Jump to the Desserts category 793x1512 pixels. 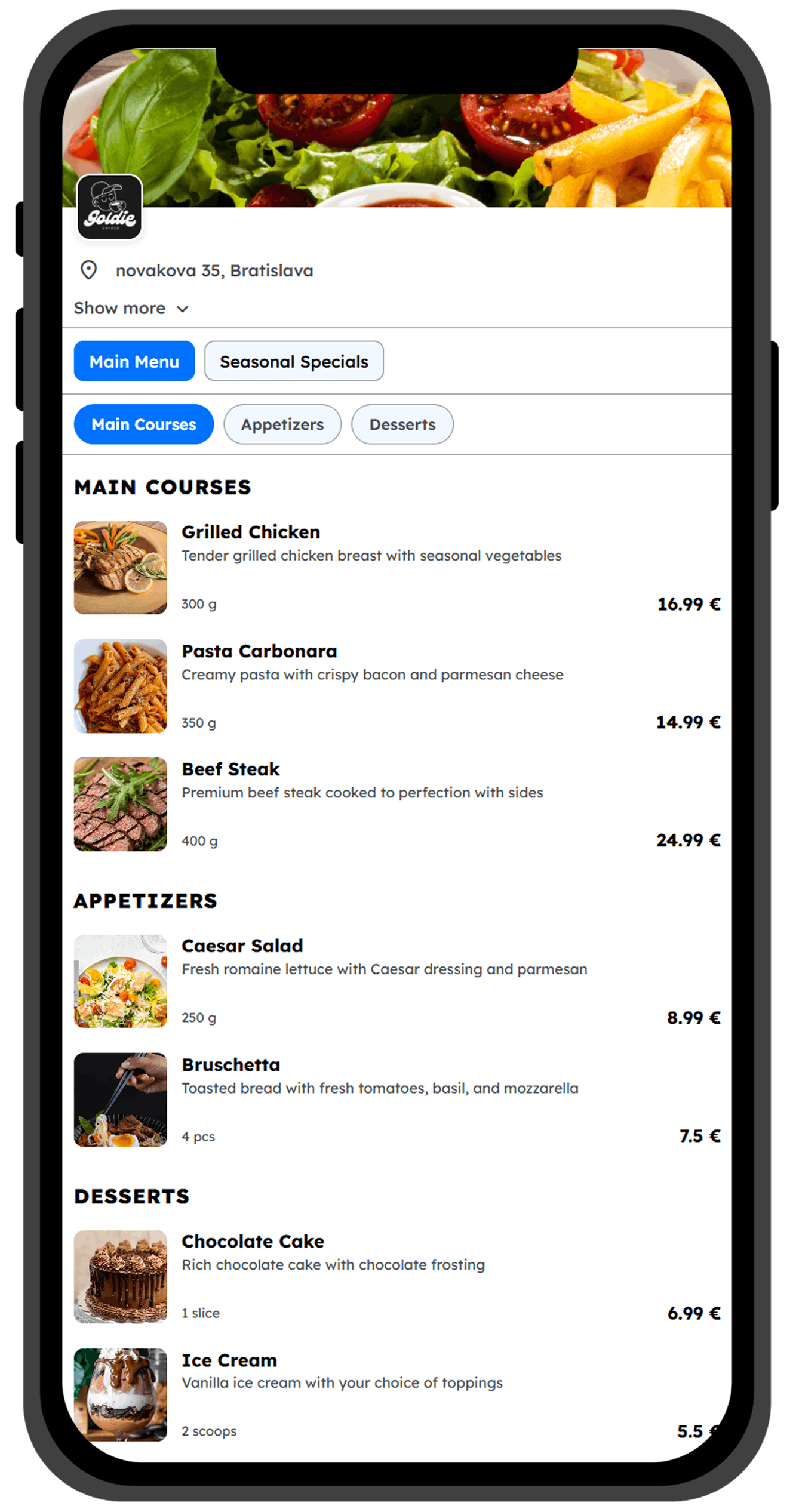point(402,424)
